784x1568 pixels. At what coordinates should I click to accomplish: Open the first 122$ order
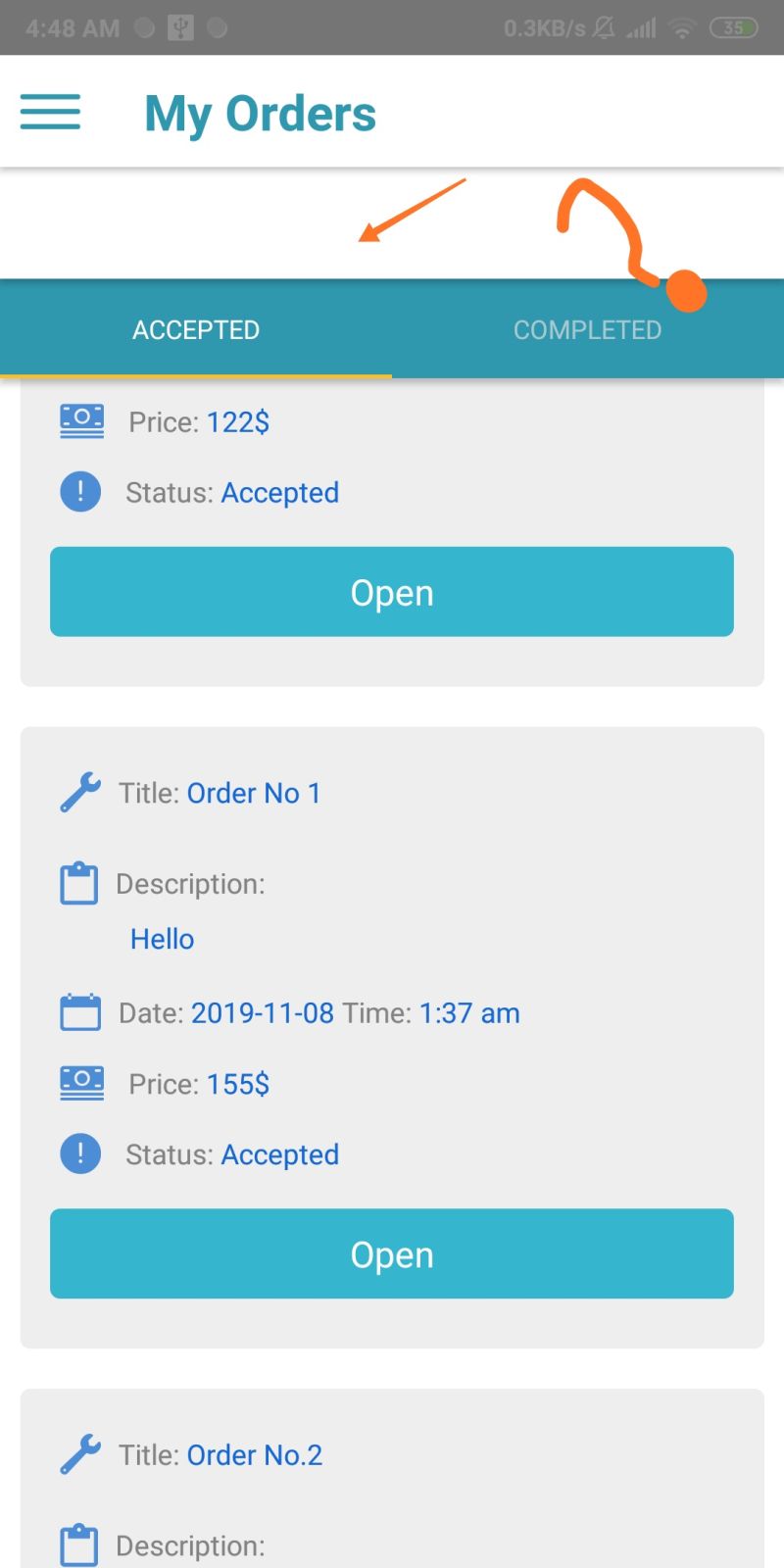coord(392,592)
